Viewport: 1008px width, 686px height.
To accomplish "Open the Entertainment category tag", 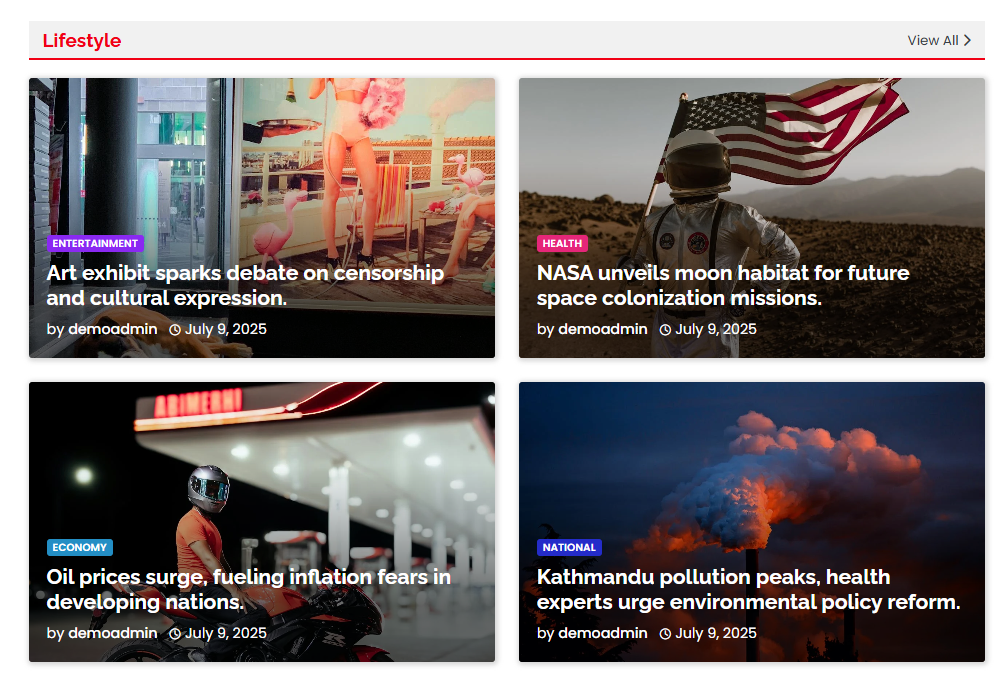I will click(x=95, y=244).
